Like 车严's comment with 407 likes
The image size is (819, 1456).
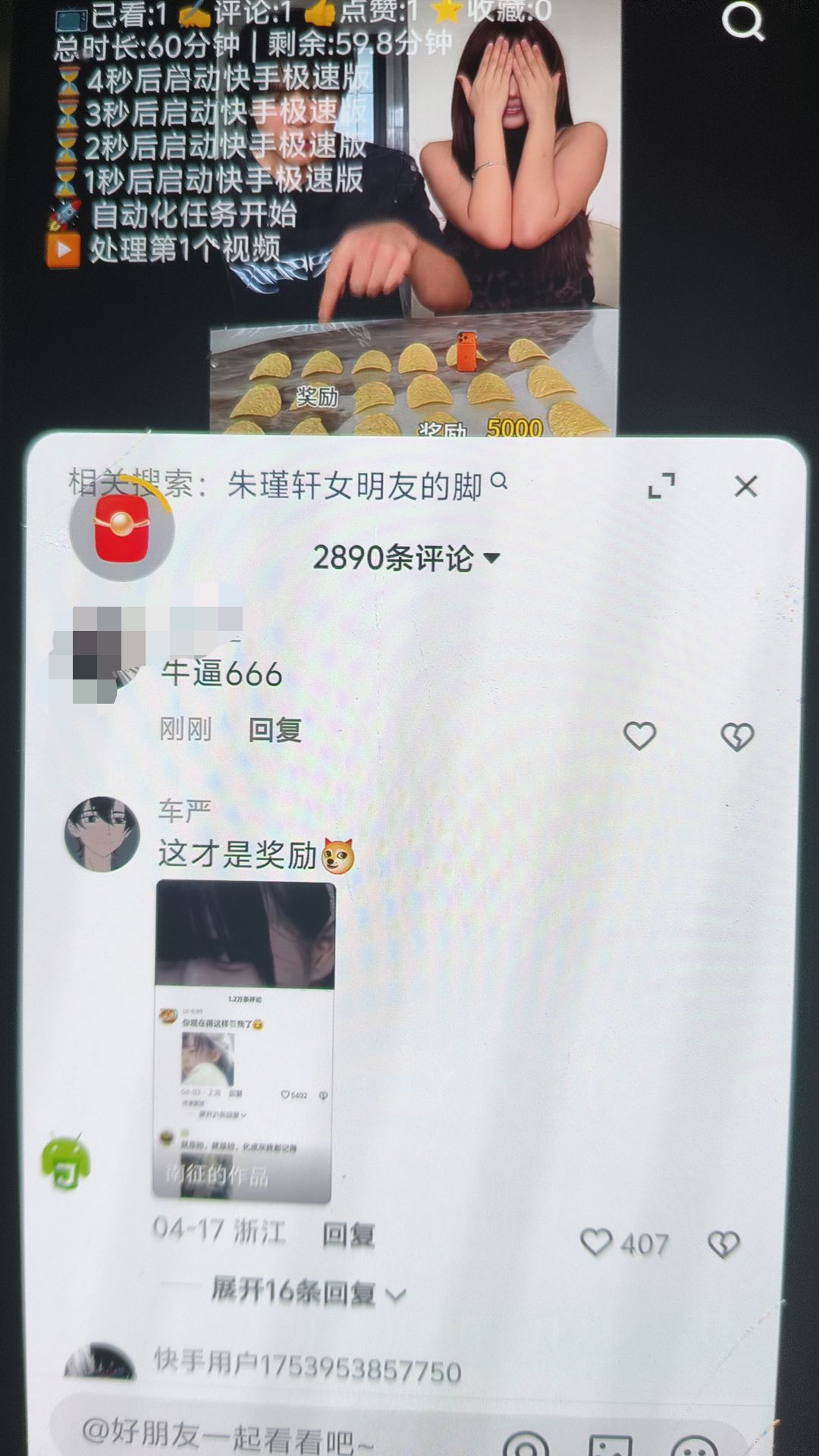pyautogui.click(x=597, y=1242)
